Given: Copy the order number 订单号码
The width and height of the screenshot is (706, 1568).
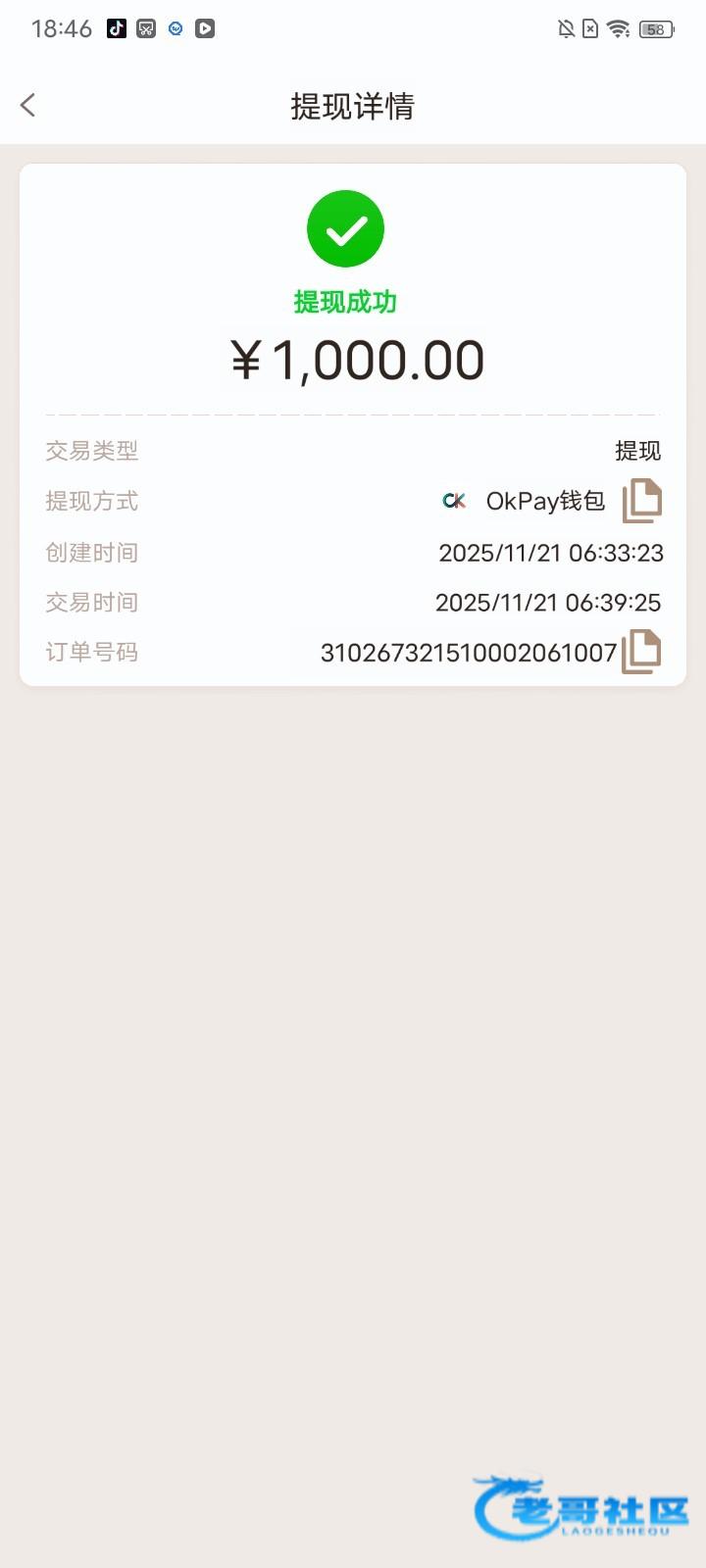Looking at the screenshot, I should tap(641, 652).
